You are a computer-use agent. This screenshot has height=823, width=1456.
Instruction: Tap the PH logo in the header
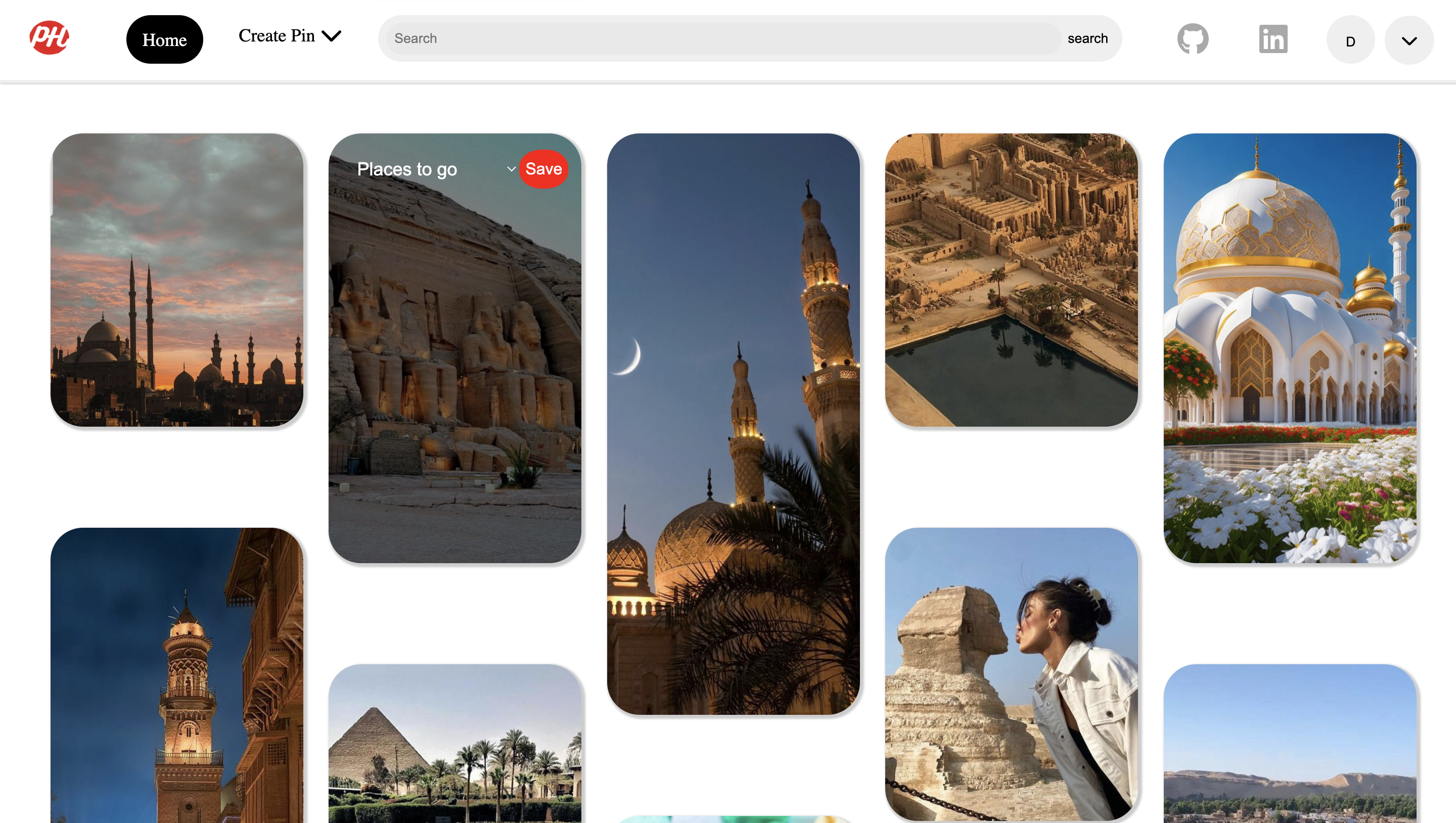tap(49, 38)
